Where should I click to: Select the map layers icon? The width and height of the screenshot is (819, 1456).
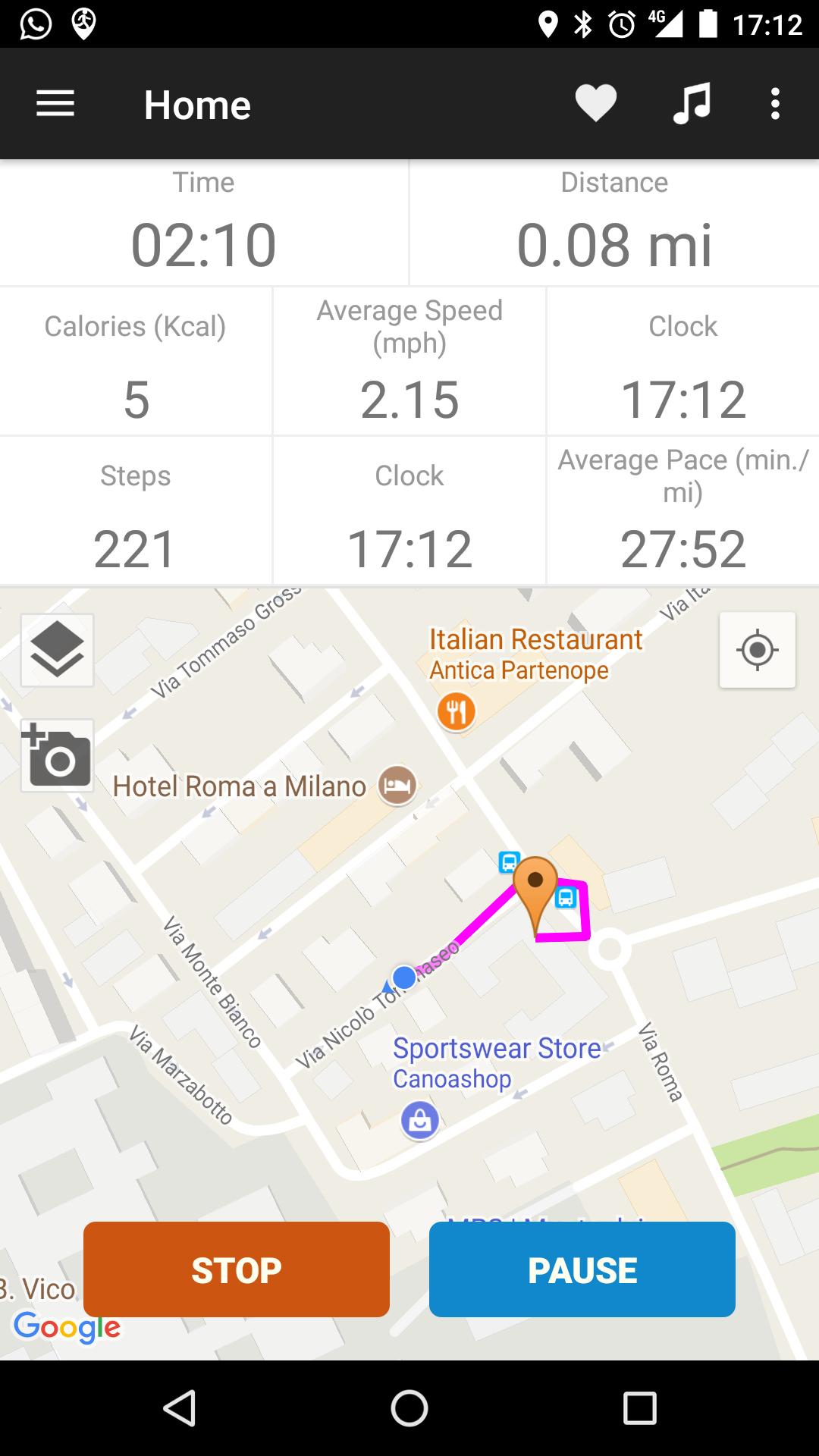click(x=57, y=651)
